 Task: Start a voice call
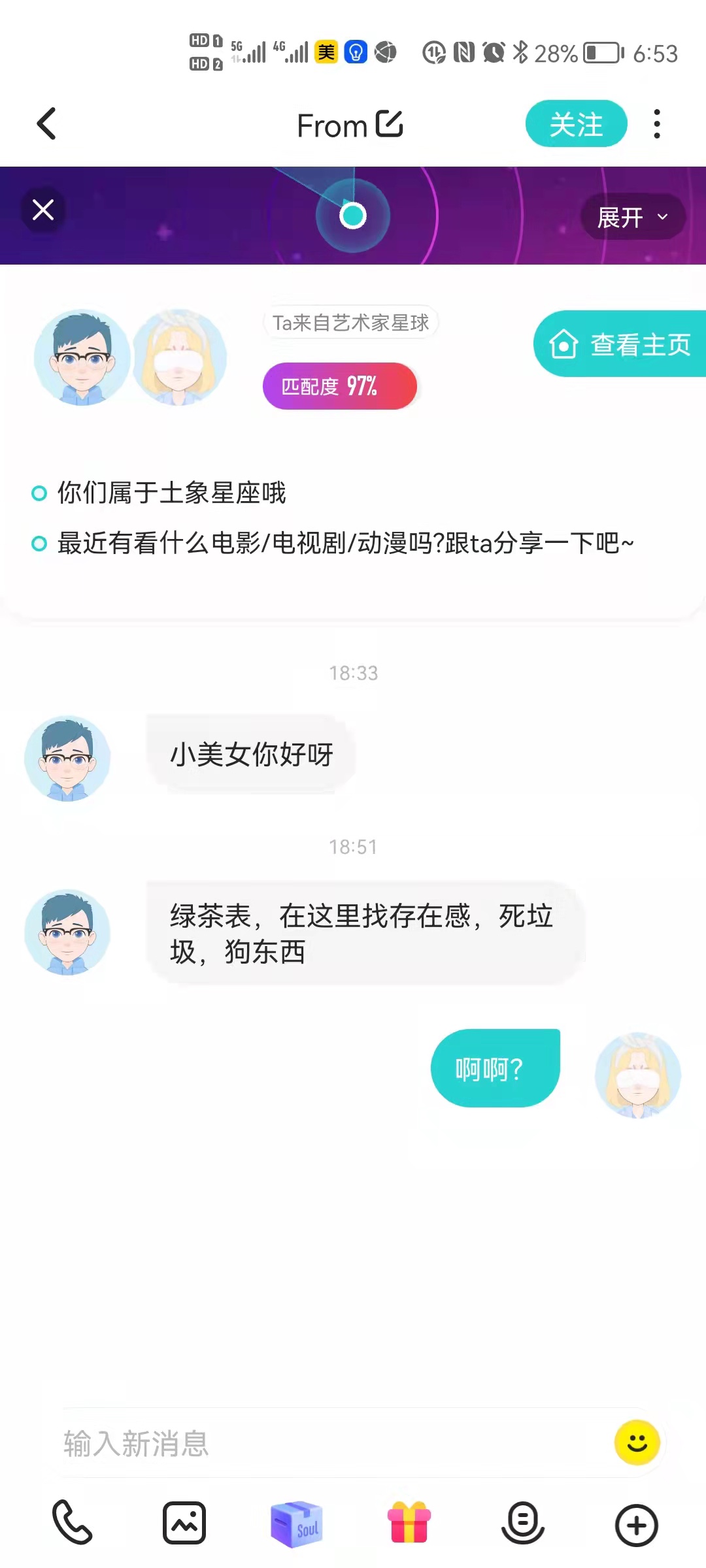(72, 1523)
